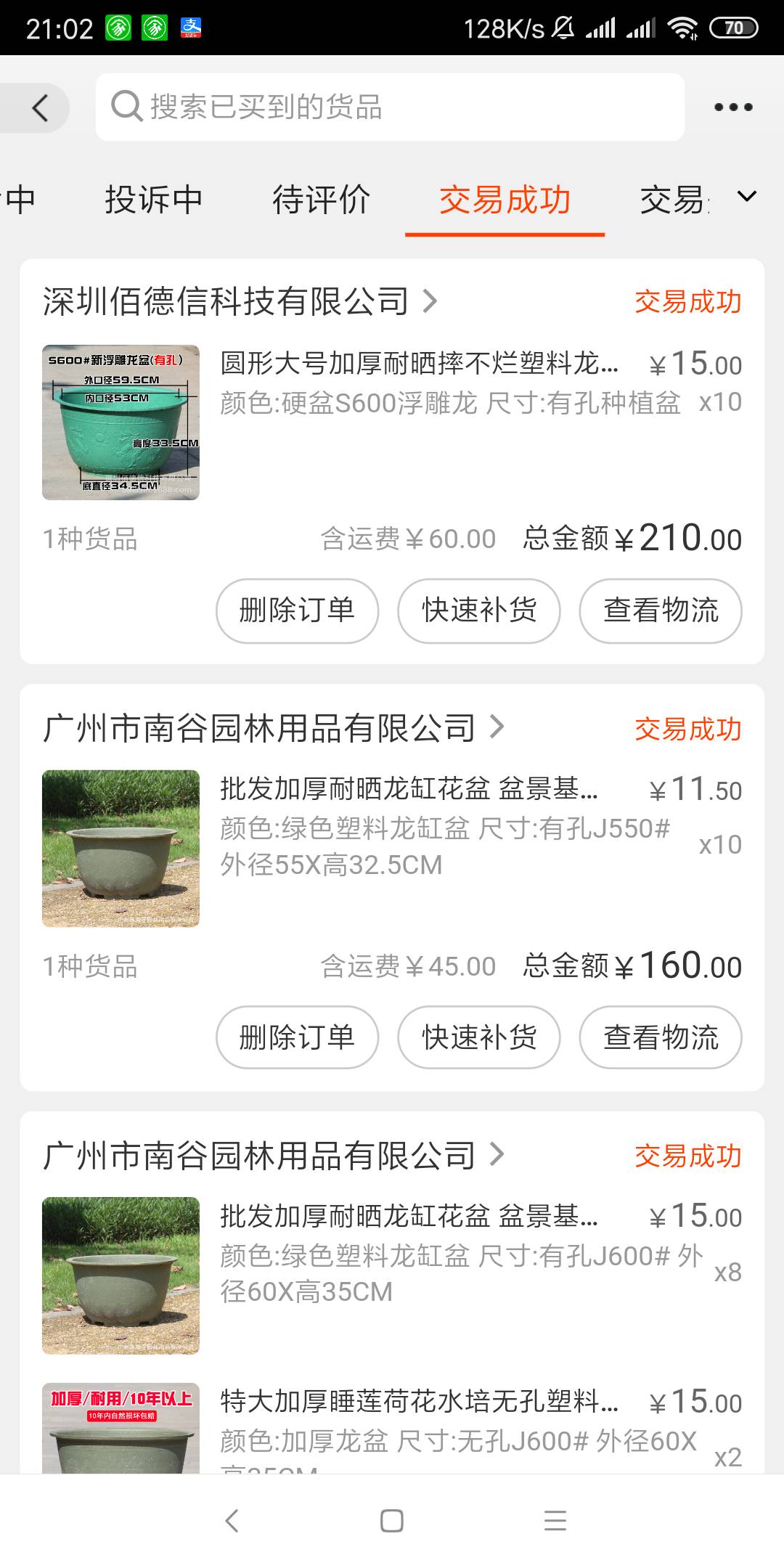Go back using the top-left arrow
This screenshot has height=1568, width=784.
[x=41, y=108]
